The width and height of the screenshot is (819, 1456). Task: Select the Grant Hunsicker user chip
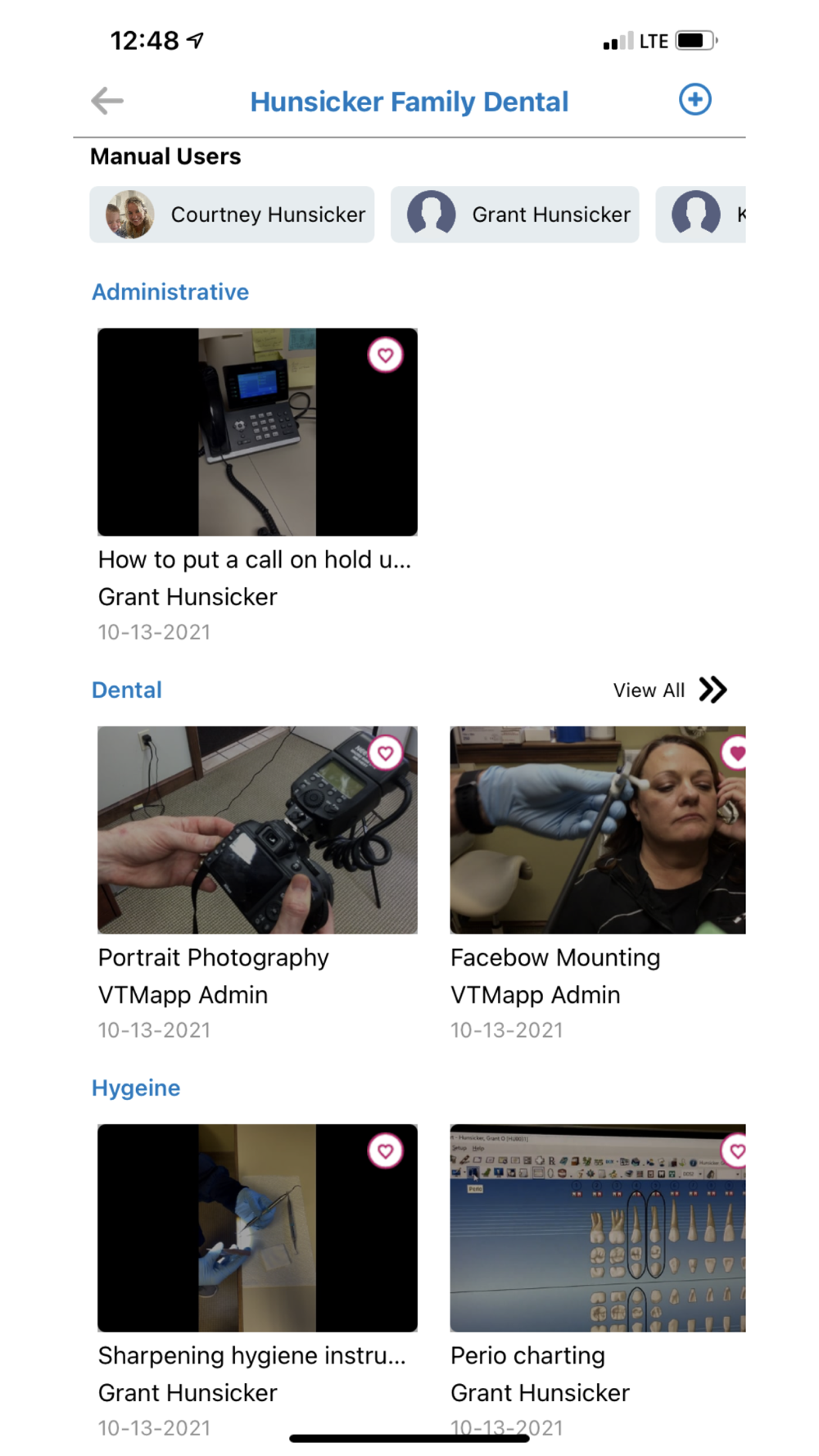pyautogui.click(x=514, y=215)
